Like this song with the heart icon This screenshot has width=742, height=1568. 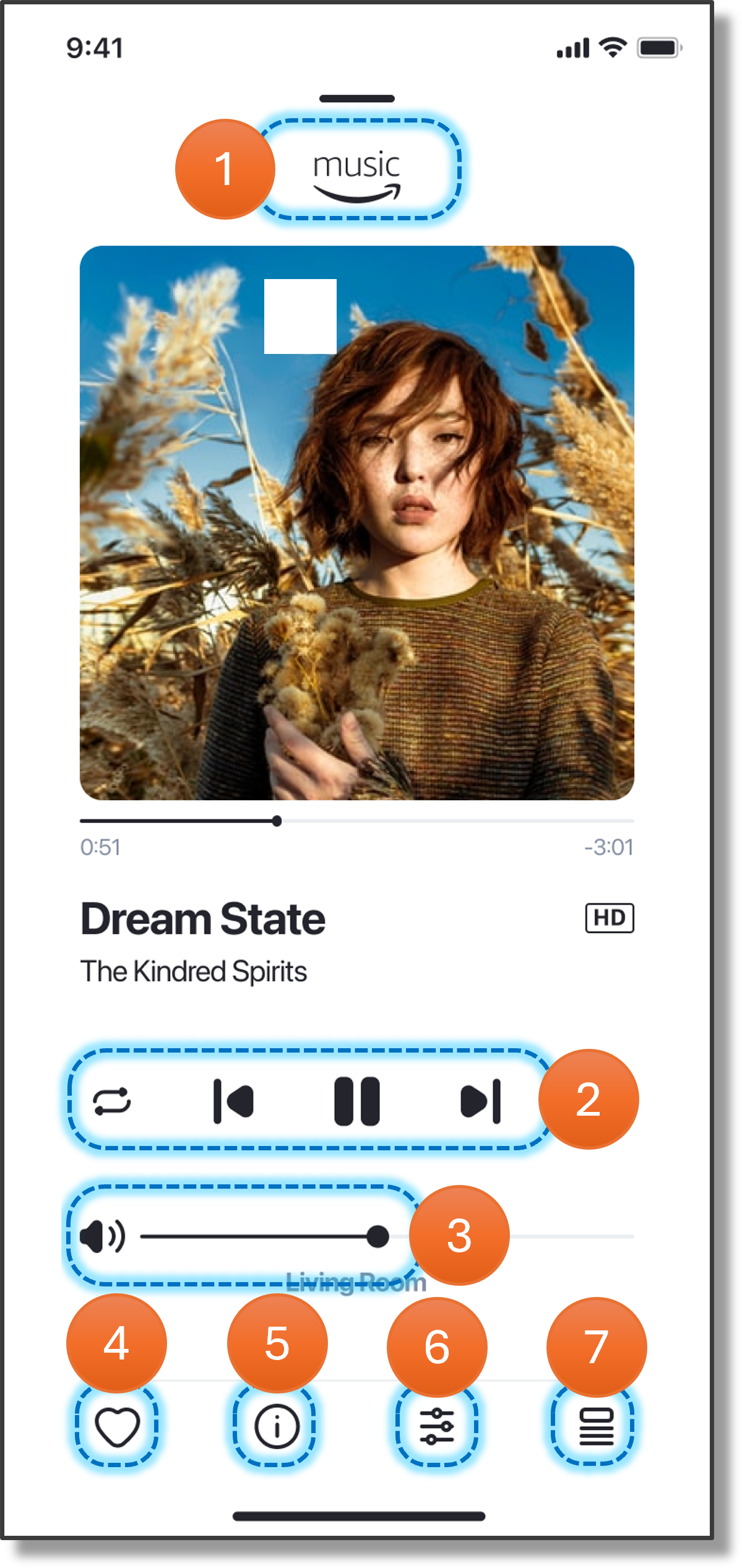[x=116, y=1426]
